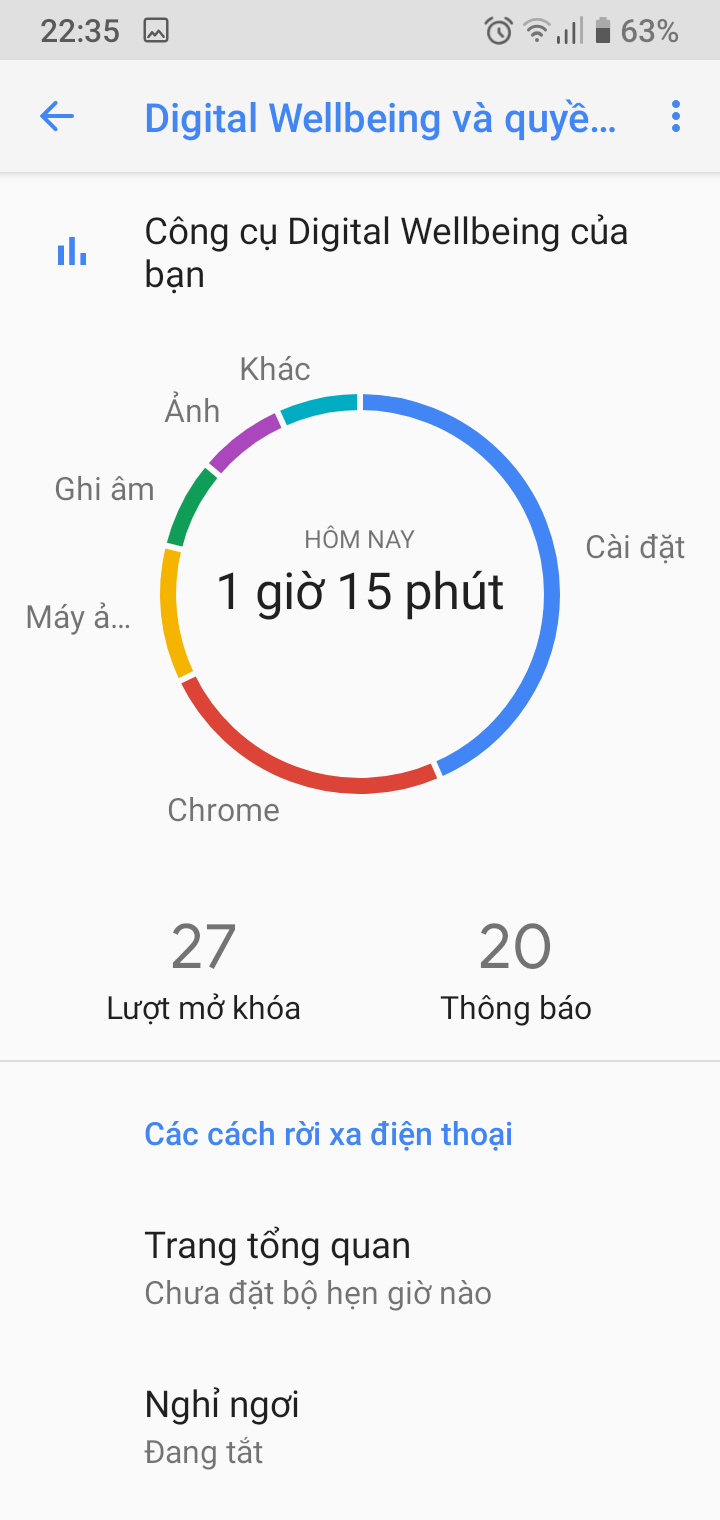Open today's 1 giờ 15 phút usage chart
Image resolution: width=720 pixels, height=1520 pixels.
360,593
